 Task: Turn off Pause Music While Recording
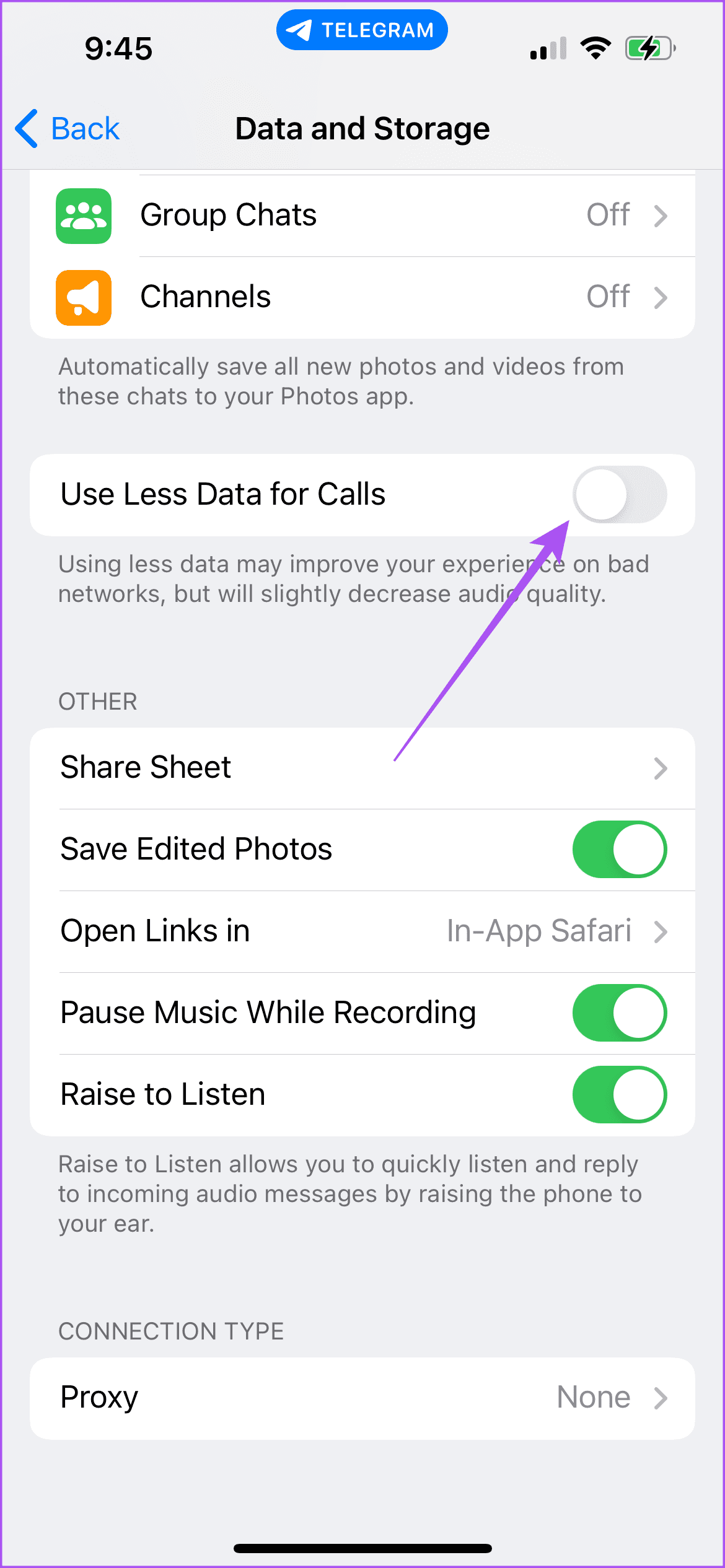point(619,1013)
